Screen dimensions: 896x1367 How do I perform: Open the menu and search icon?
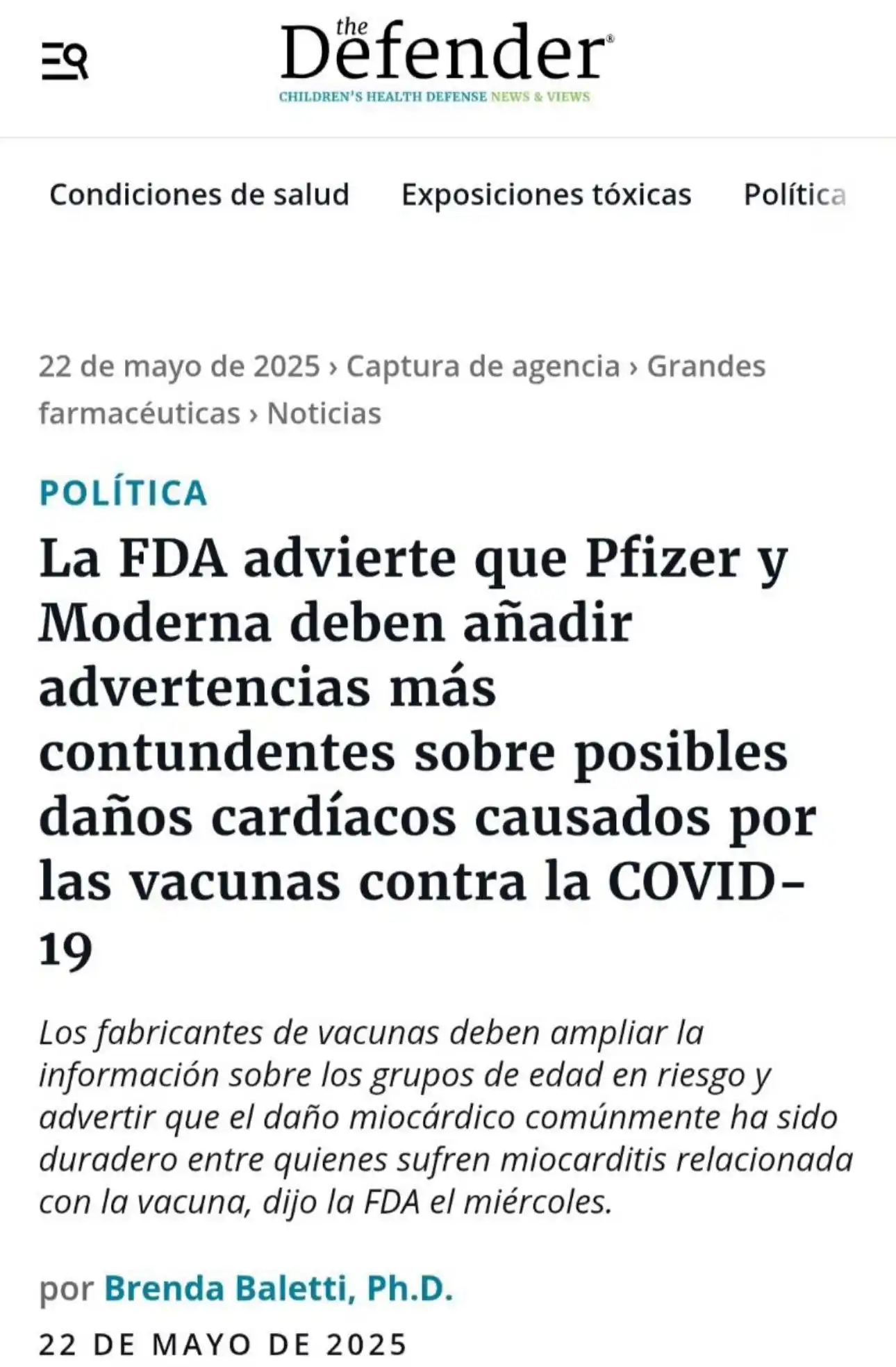click(65, 61)
